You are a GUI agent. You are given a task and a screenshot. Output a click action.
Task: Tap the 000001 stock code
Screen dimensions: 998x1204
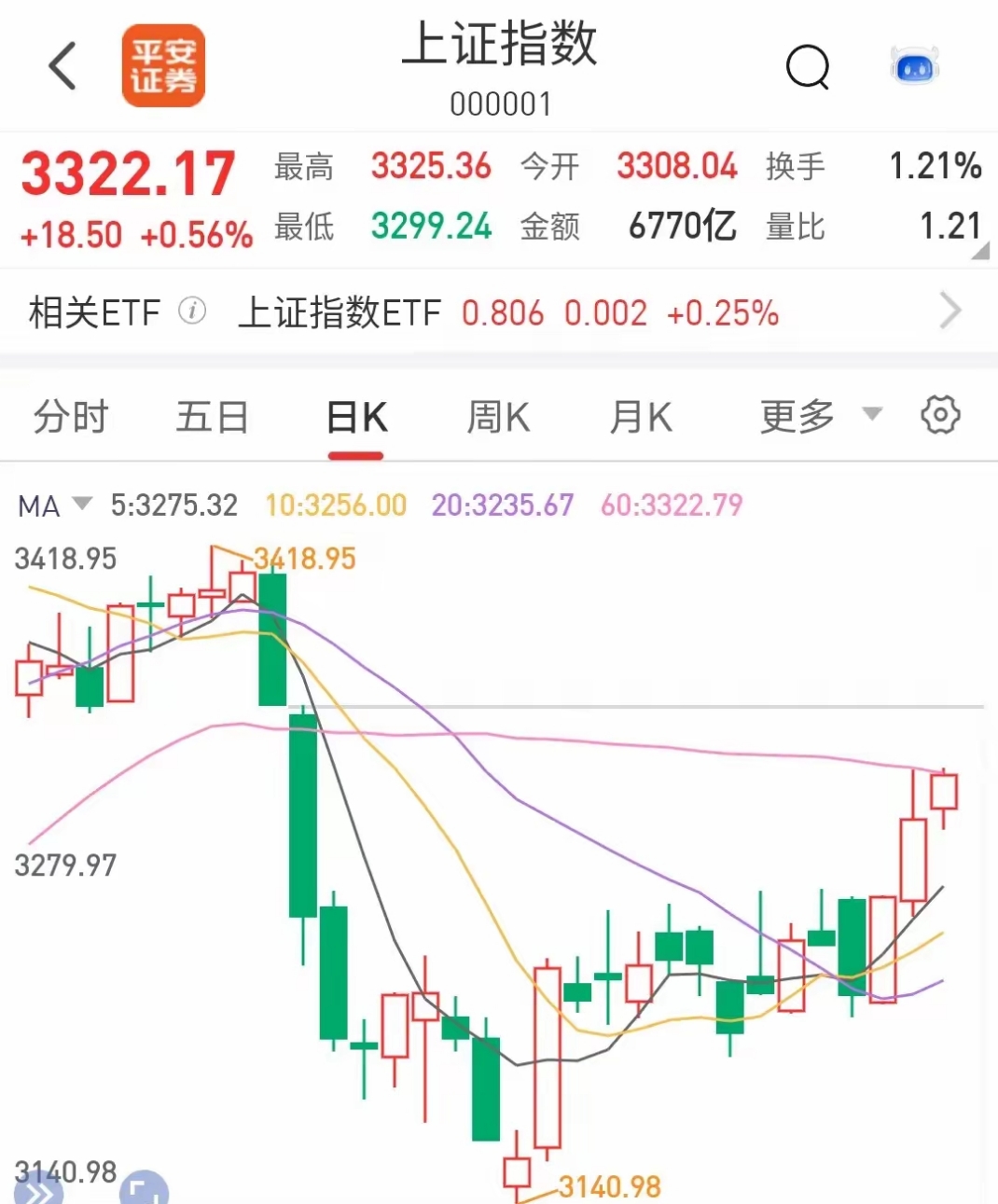[x=499, y=104]
